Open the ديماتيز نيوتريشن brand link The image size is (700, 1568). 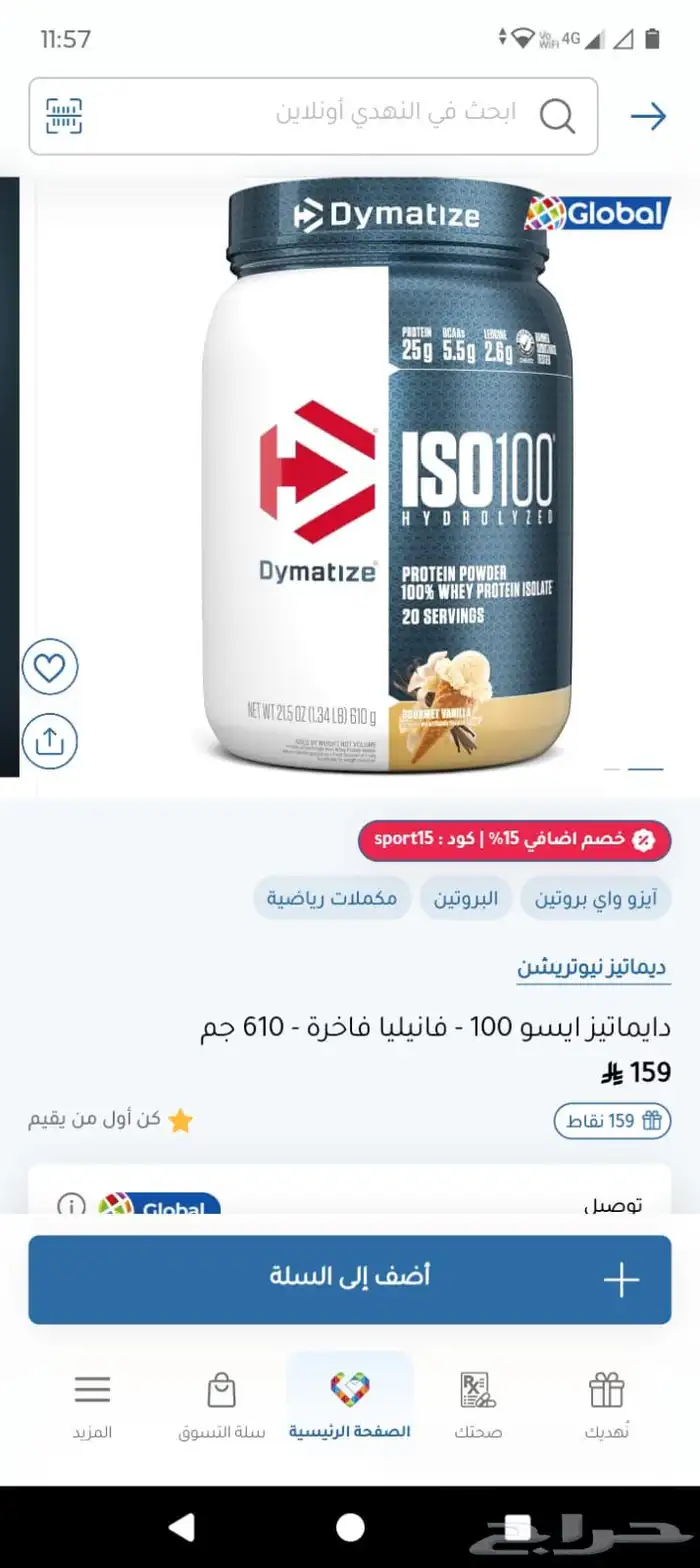593,968
